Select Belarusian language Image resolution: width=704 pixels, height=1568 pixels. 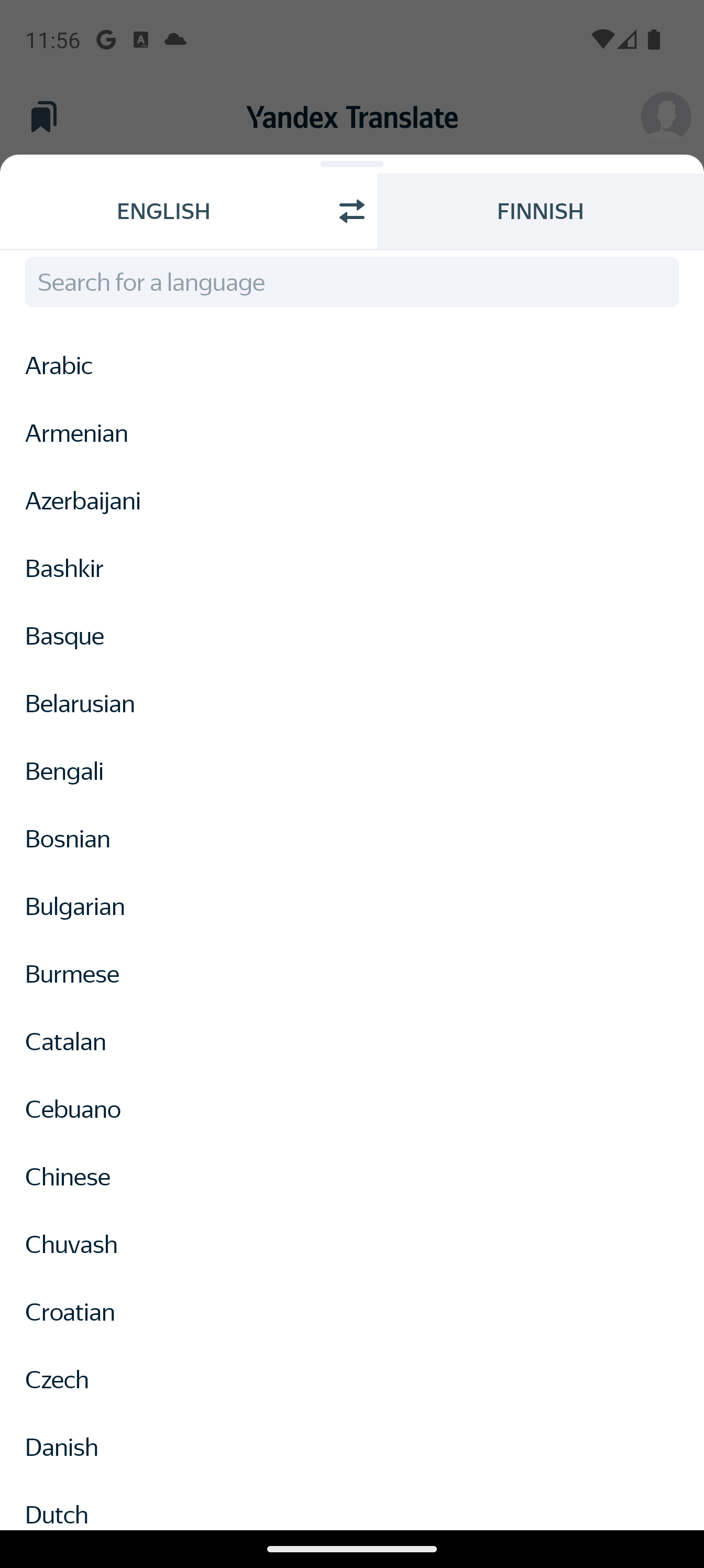(351, 703)
